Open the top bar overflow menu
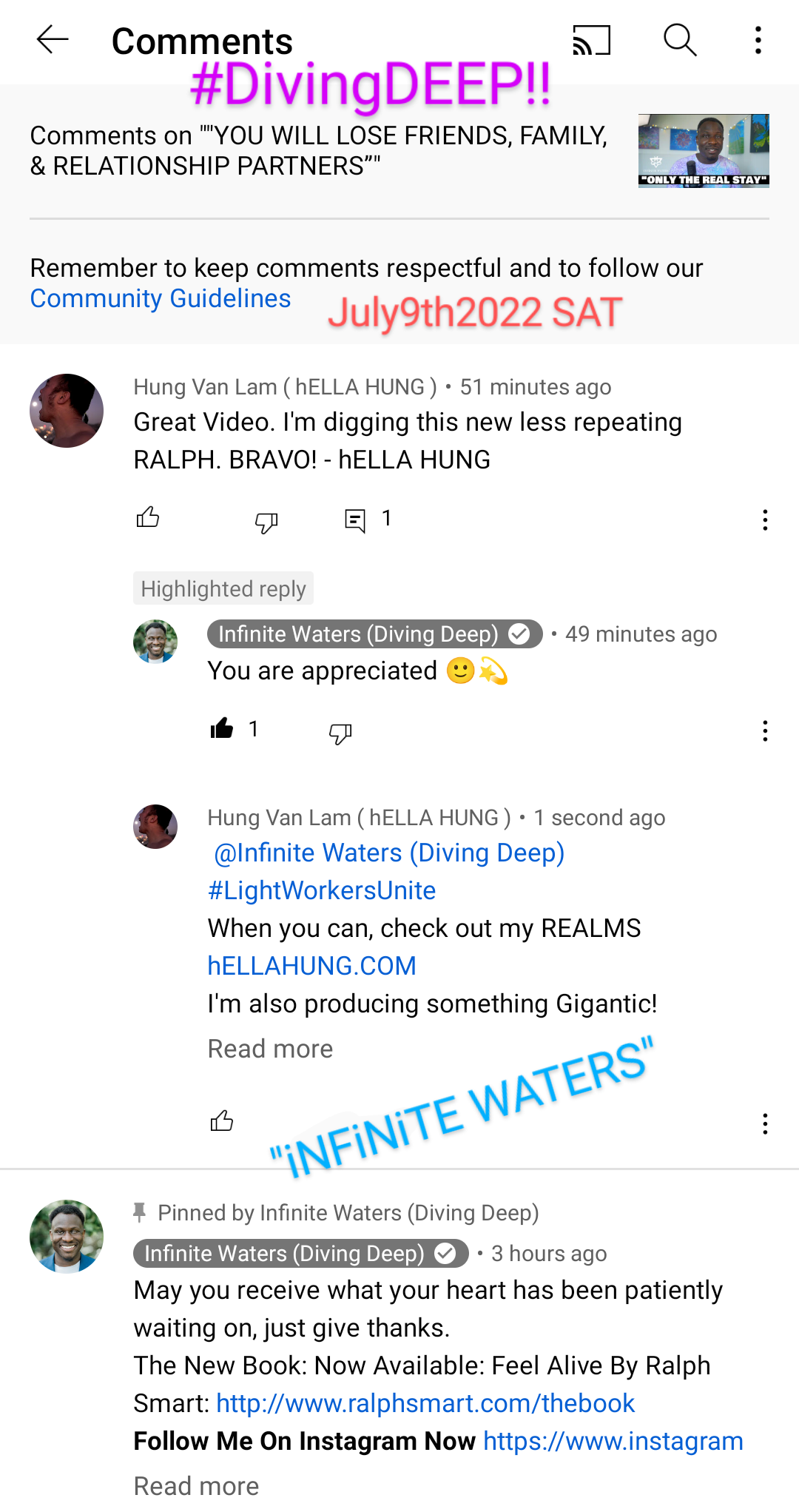 pos(758,40)
